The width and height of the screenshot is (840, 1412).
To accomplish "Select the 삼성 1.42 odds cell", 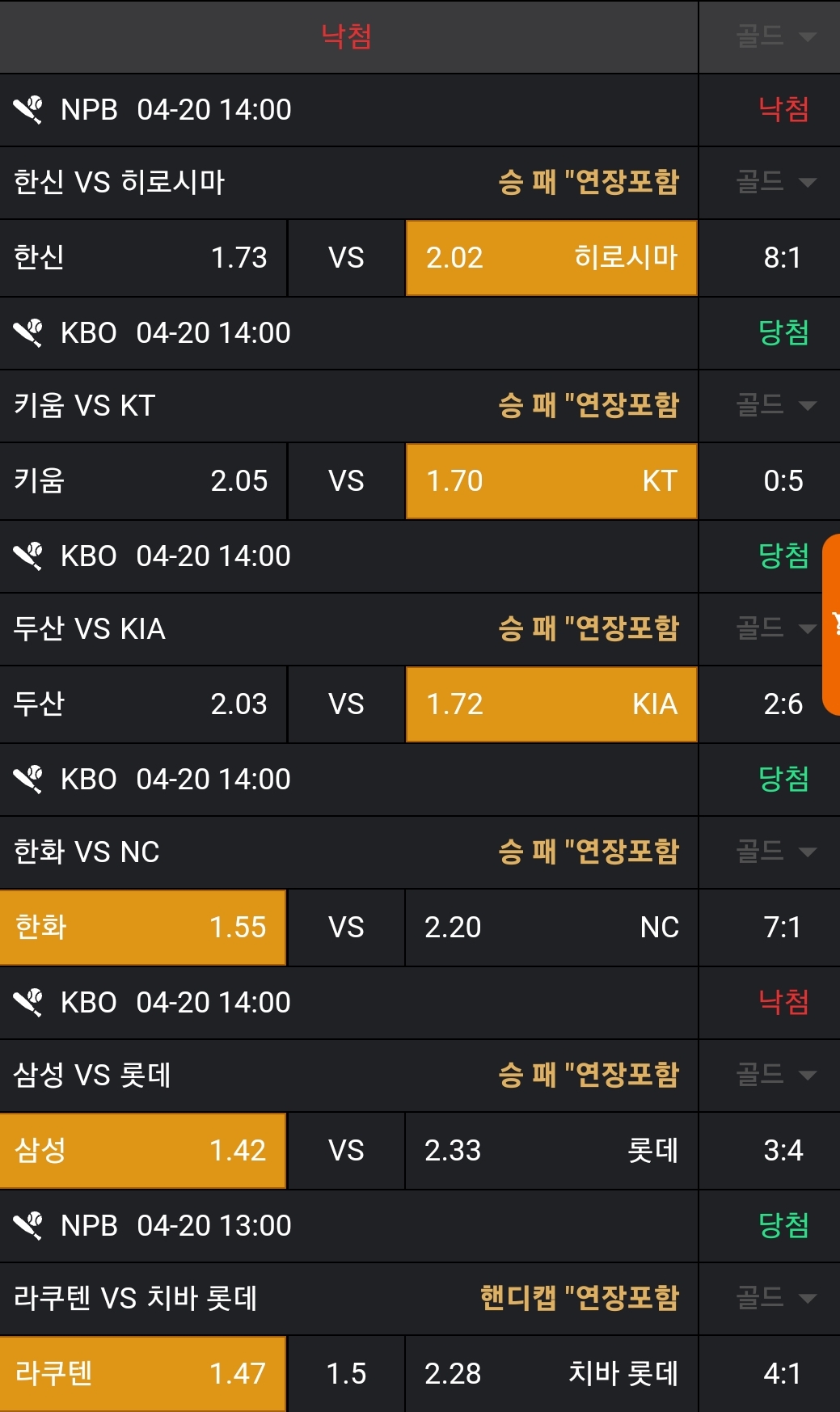I will tap(142, 1151).
